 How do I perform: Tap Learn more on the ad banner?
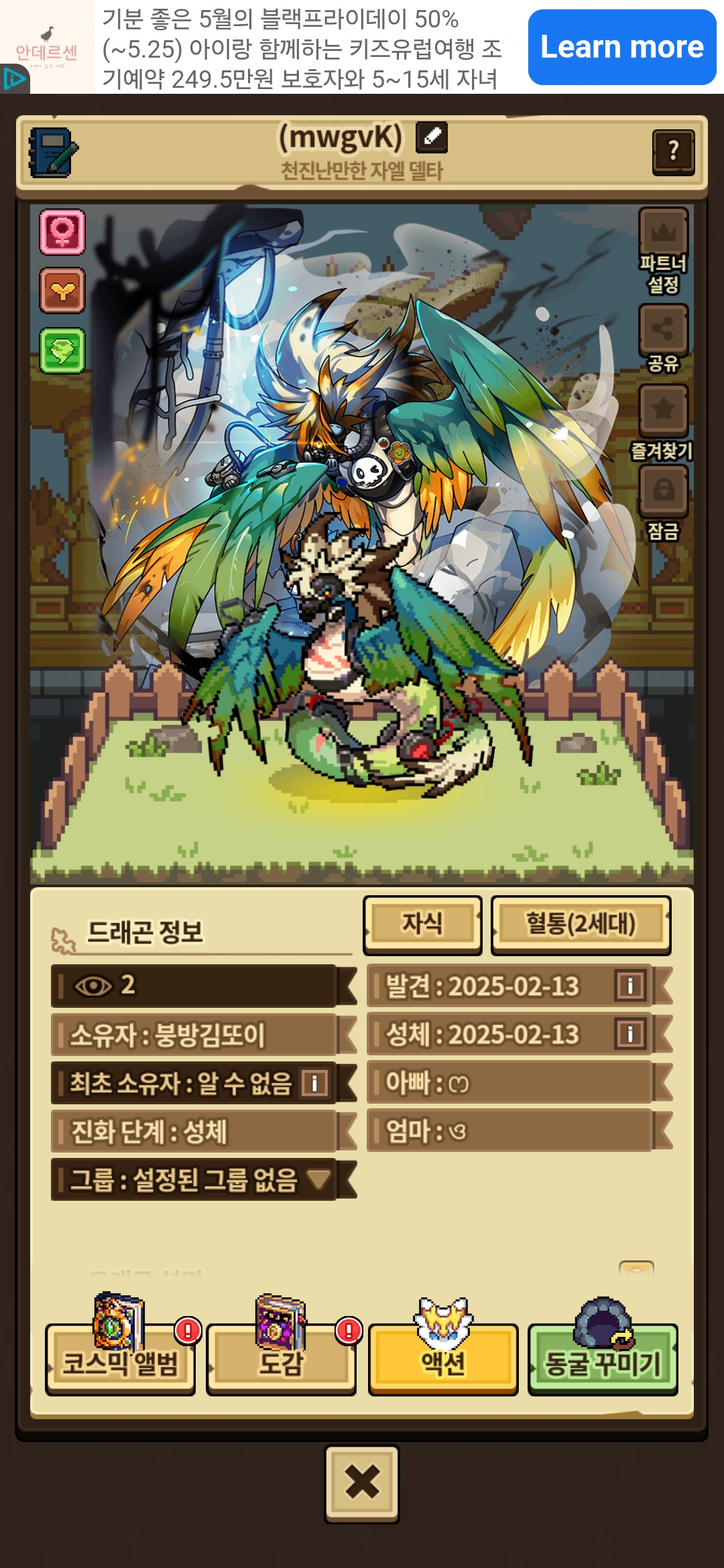coord(621,47)
